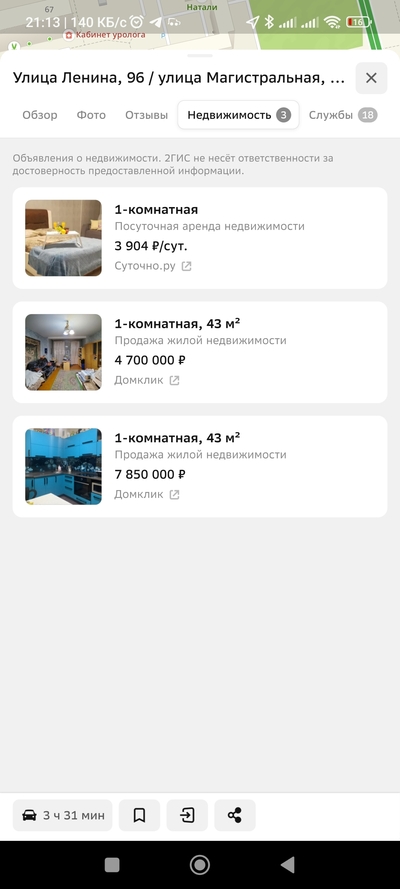
Task: Open the 4 700 000 ₽ apartment listing
Action: tap(200, 352)
